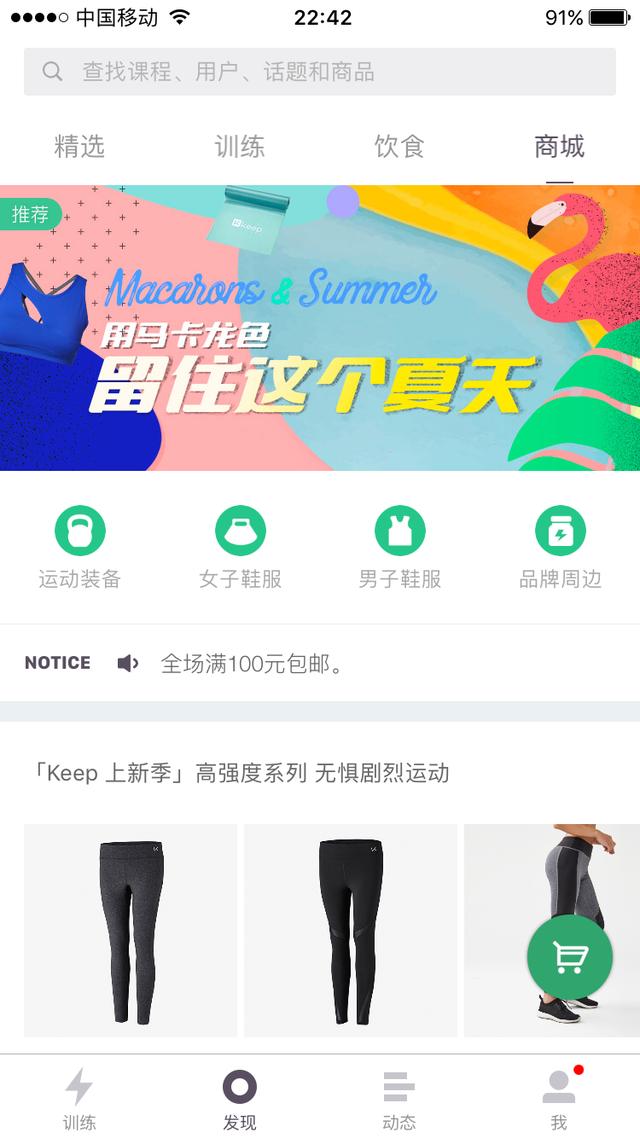
Task: Open the shopping cart floating button
Action: (570, 958)
